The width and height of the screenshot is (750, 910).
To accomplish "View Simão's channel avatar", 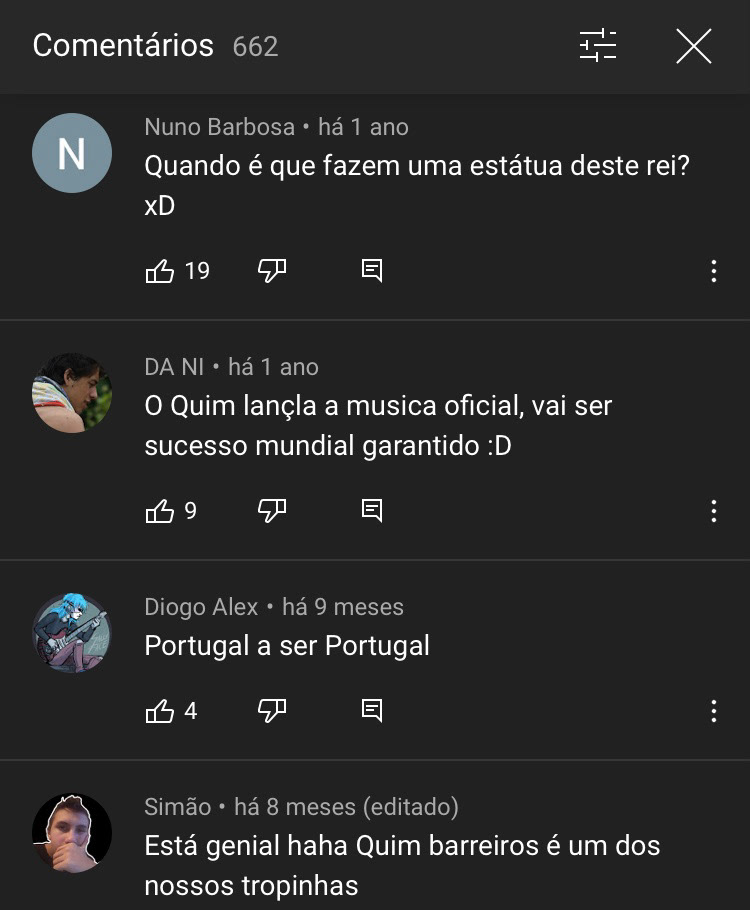I will point(72,833).
